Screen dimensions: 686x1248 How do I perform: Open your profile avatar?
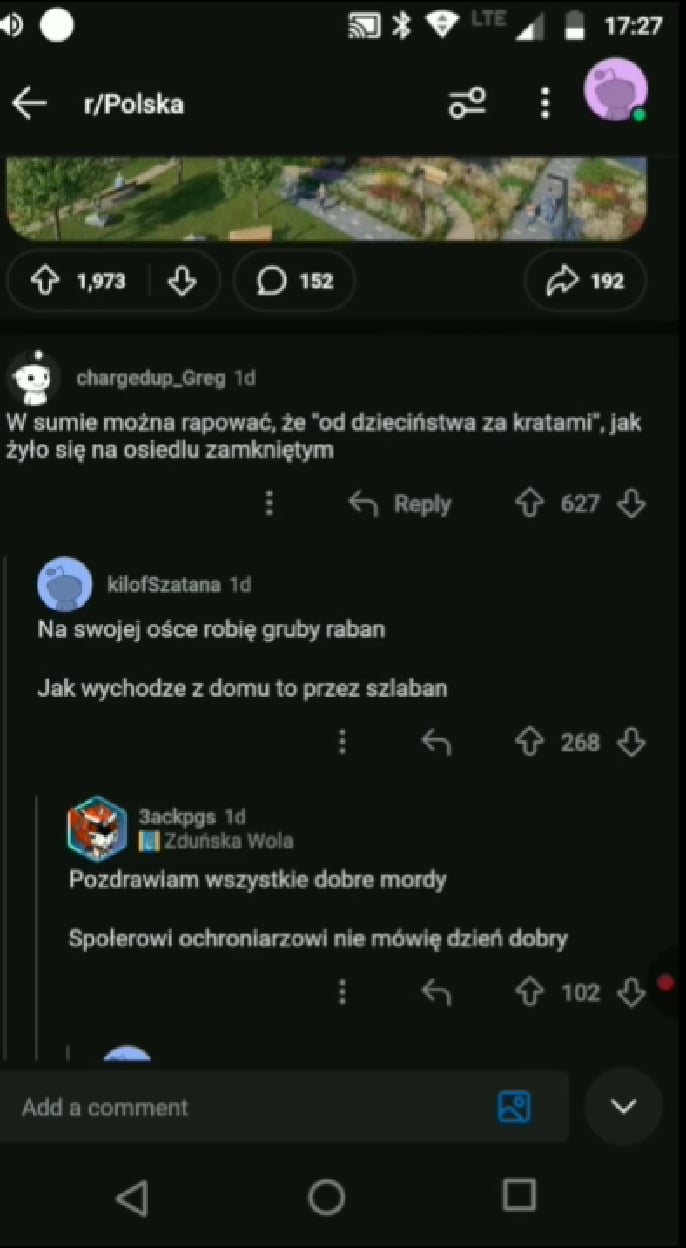tap(615, 91)
